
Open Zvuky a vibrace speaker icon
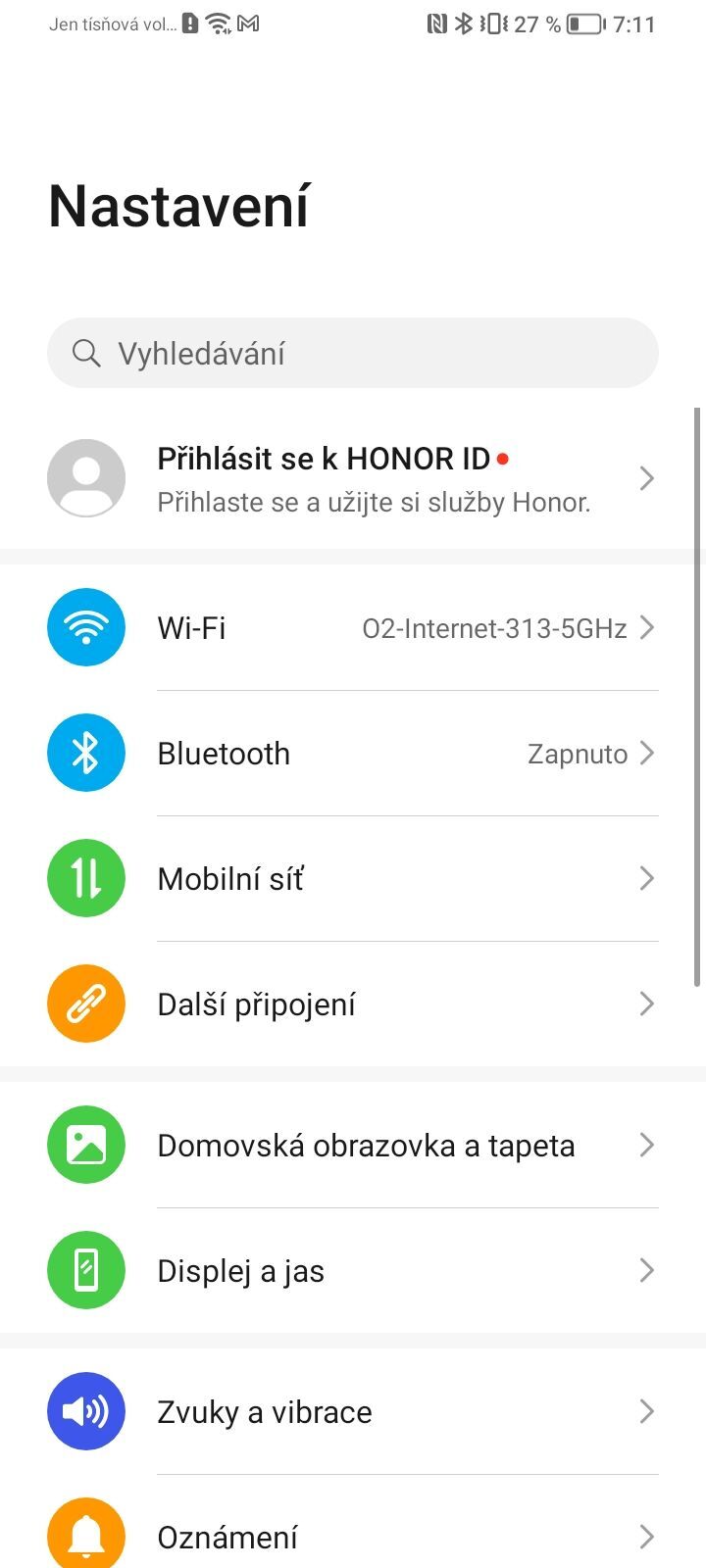86,1411
